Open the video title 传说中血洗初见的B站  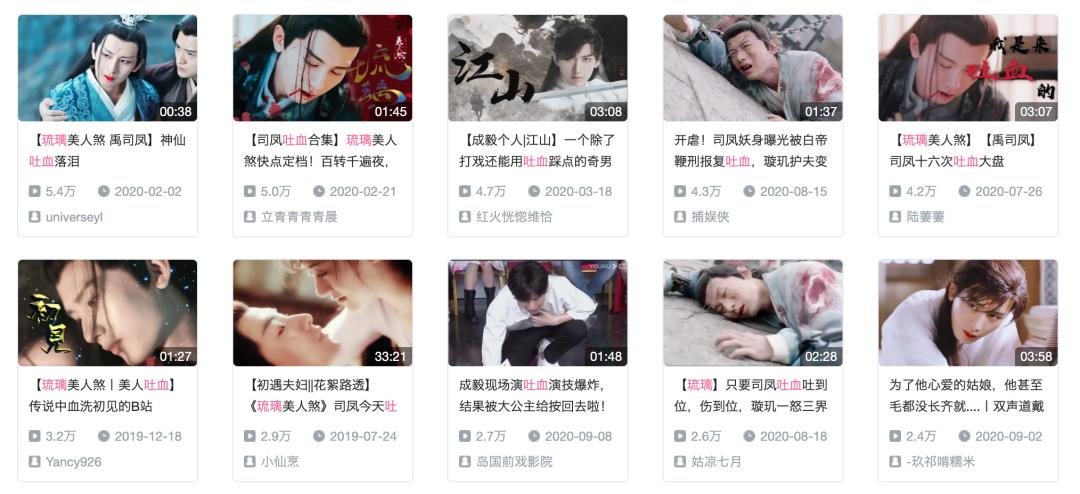coord(91,406)
